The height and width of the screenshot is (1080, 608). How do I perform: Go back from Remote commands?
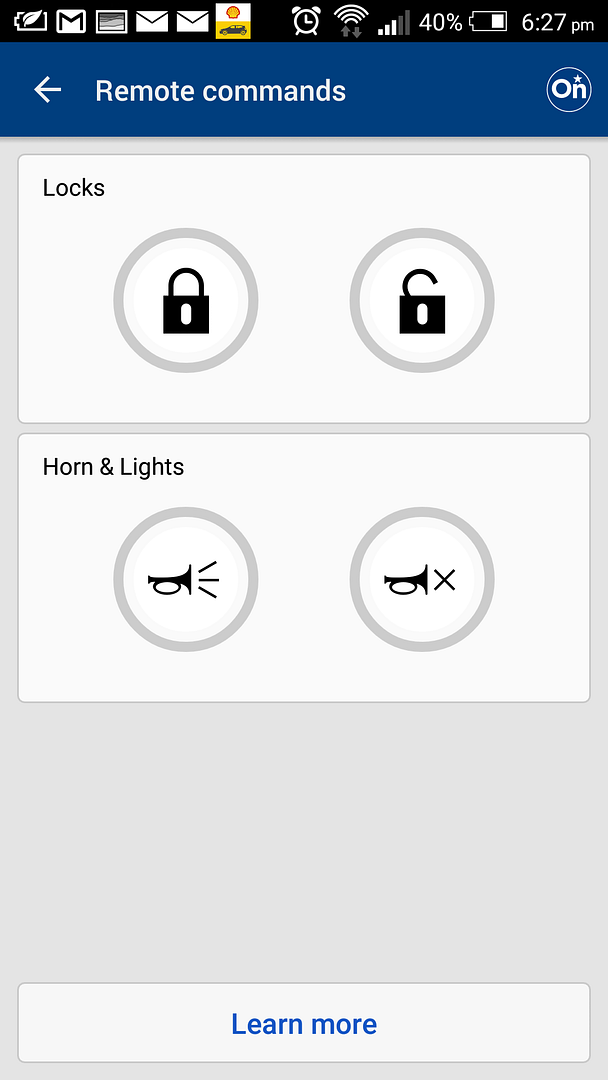pos(48,90)
